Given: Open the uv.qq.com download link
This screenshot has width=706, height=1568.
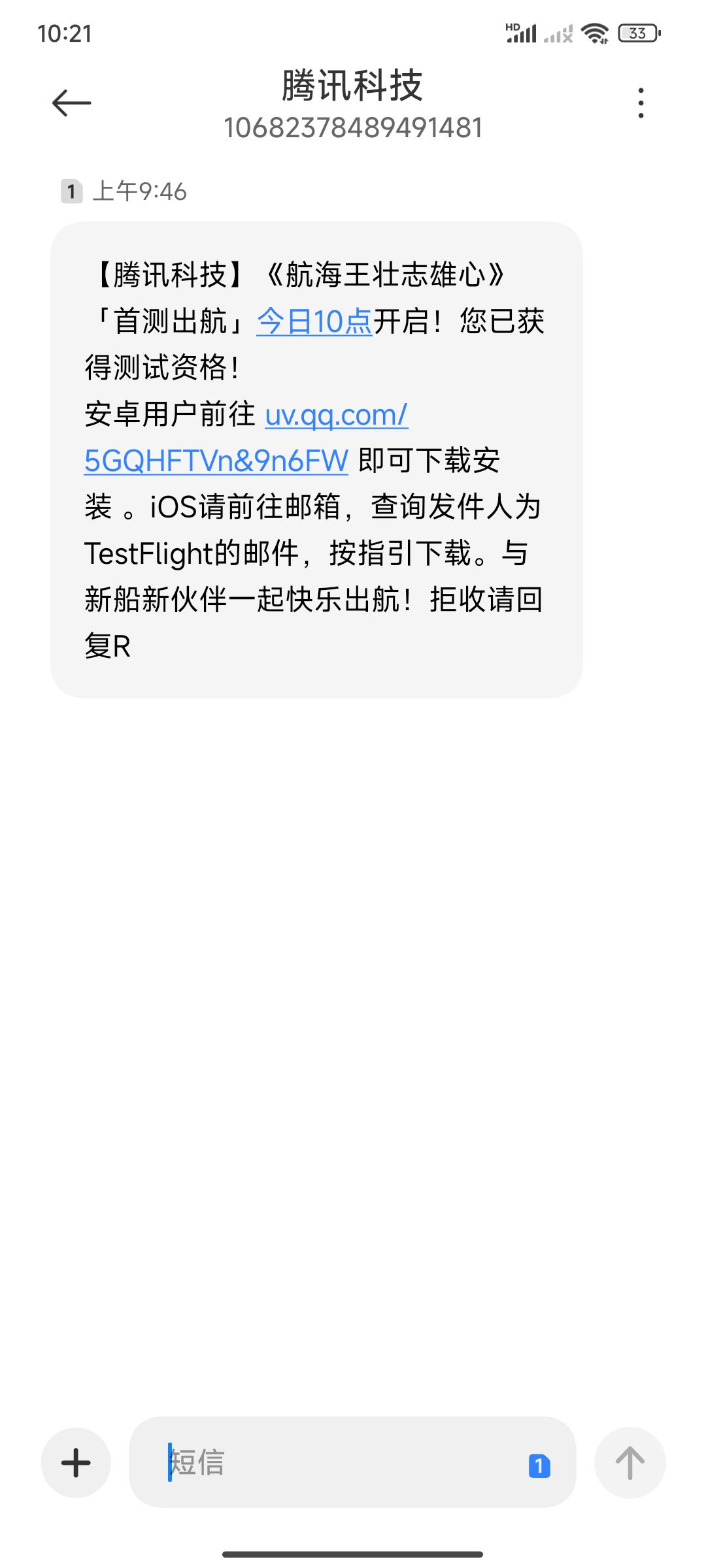Looking at the screenshot, I should coord(246,438).
